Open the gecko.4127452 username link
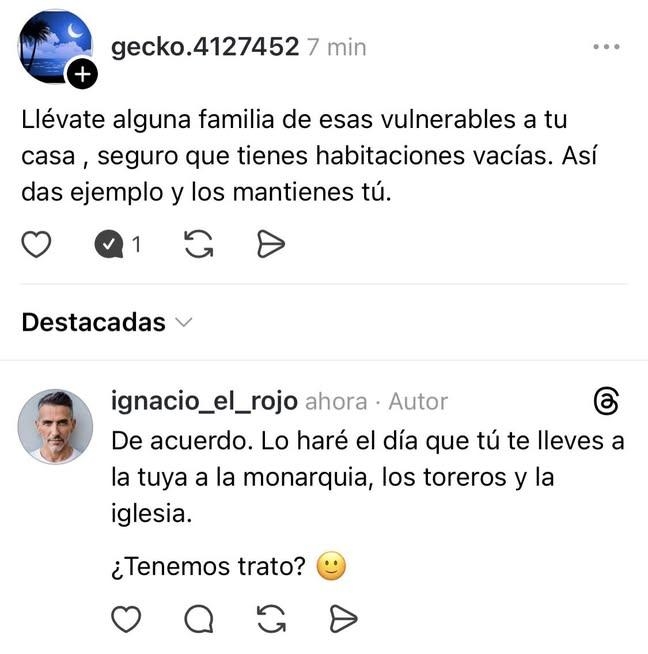 click(x=205, y=46)
